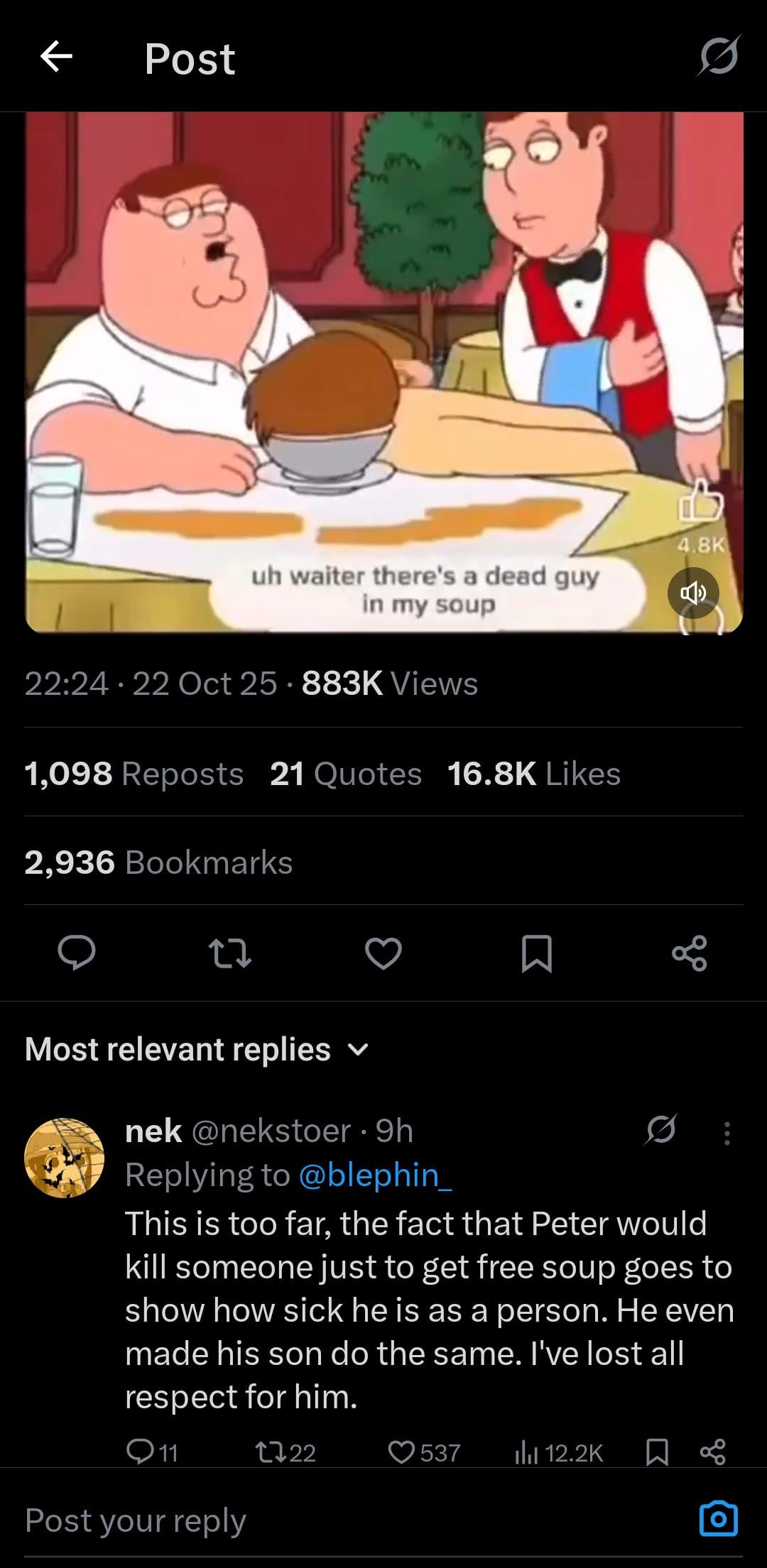Share the main post
The image size is (767, 1568).
[690, 953]
